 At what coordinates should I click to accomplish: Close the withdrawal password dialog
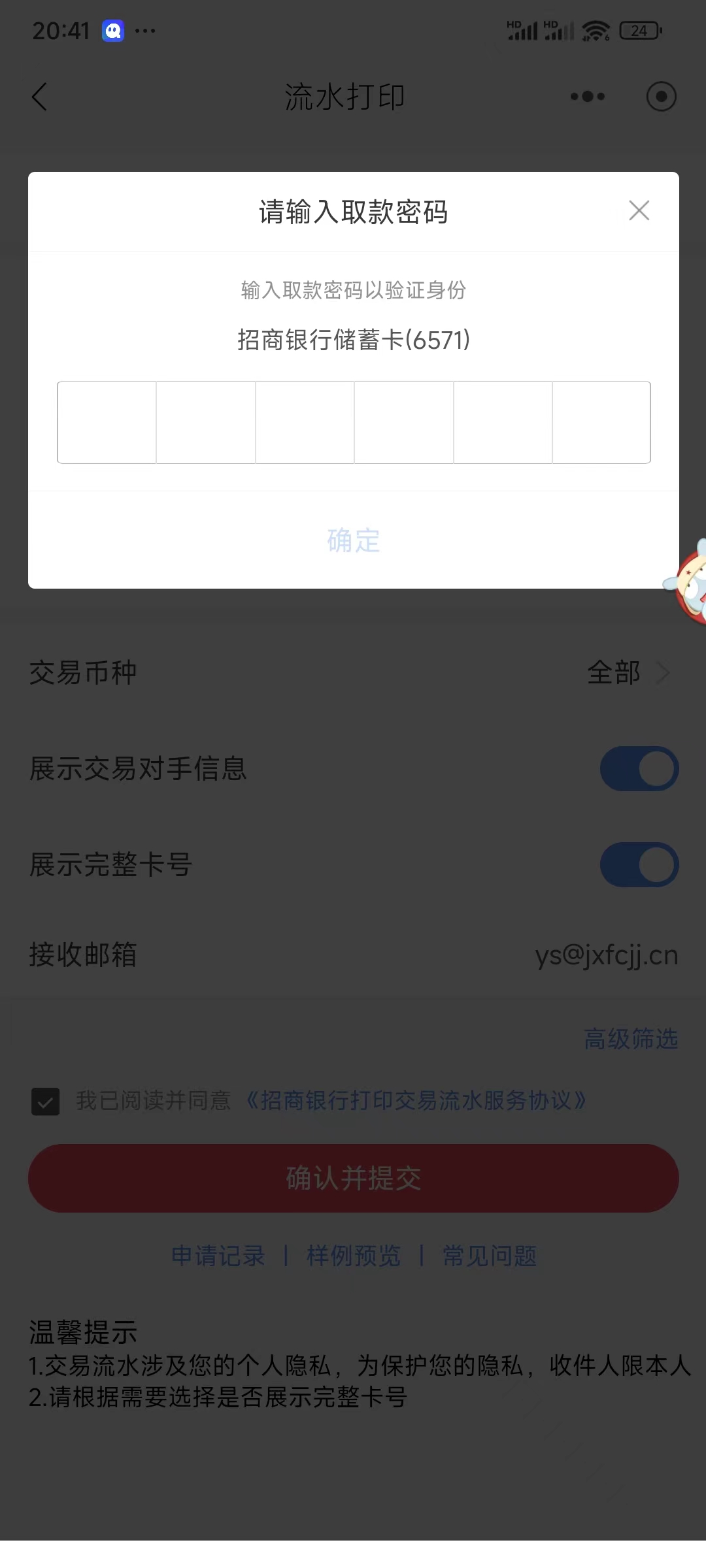coord(639,210)
